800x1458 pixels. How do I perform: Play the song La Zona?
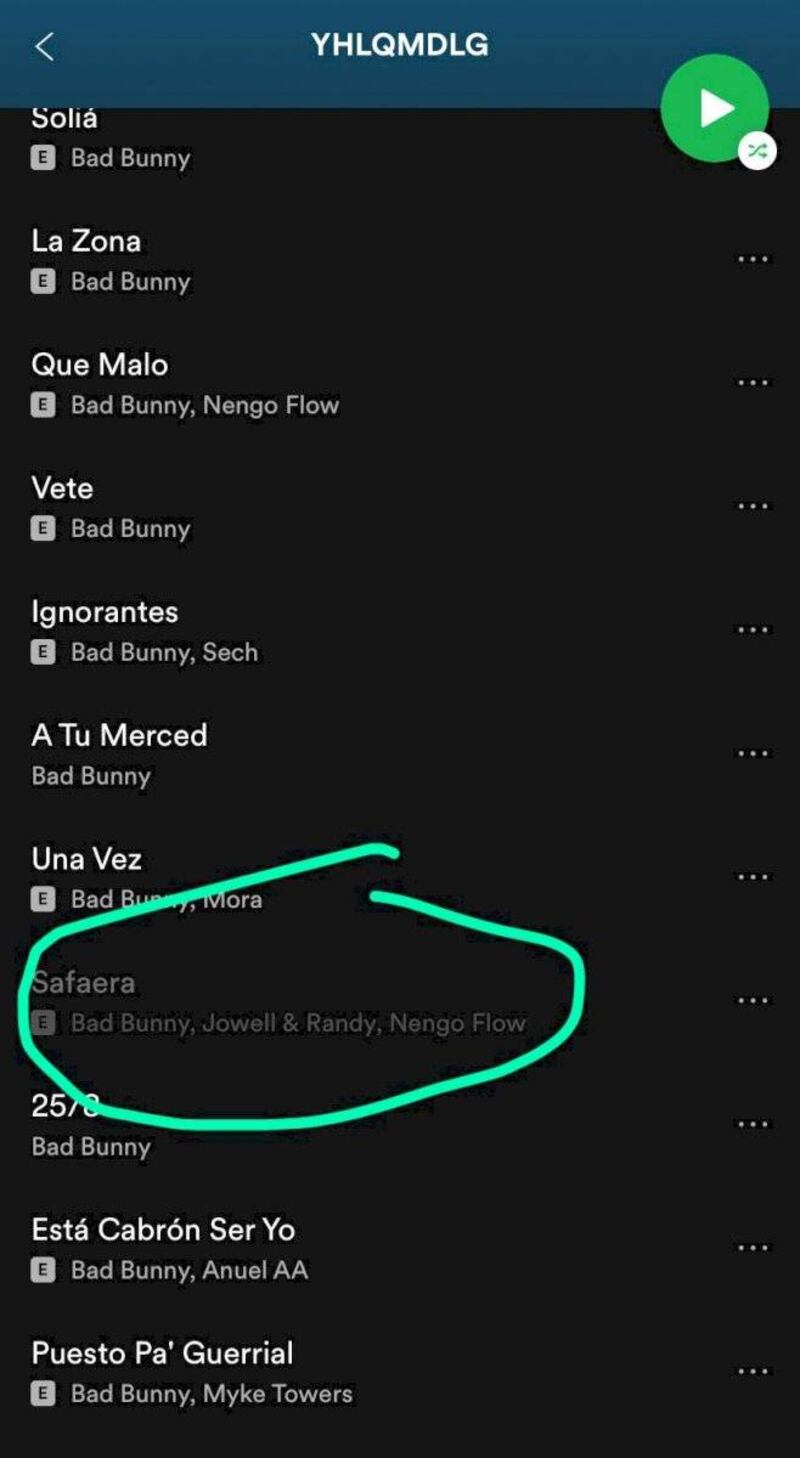(87, 242)
